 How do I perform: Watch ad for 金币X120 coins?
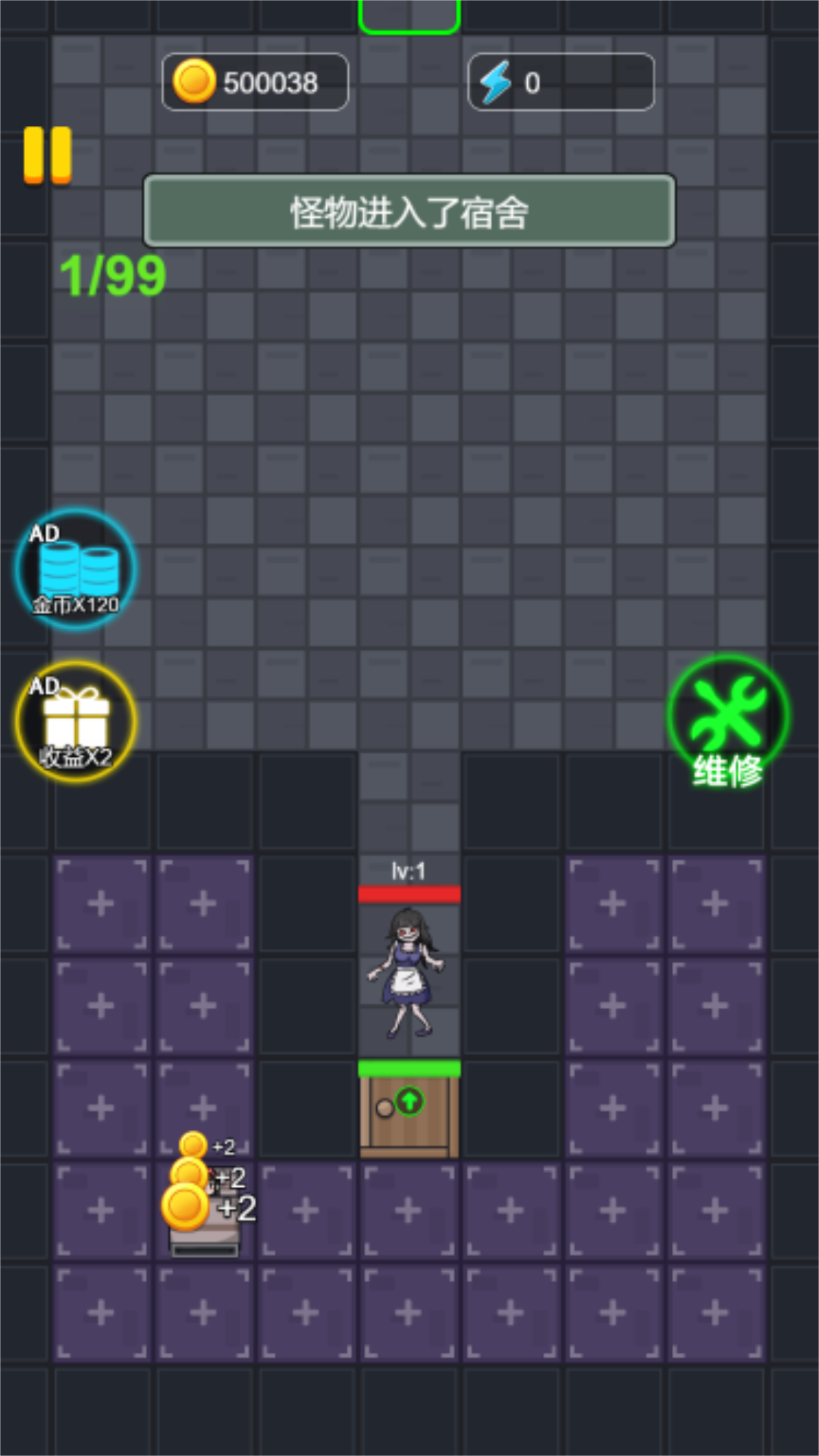tap(75, 570)
